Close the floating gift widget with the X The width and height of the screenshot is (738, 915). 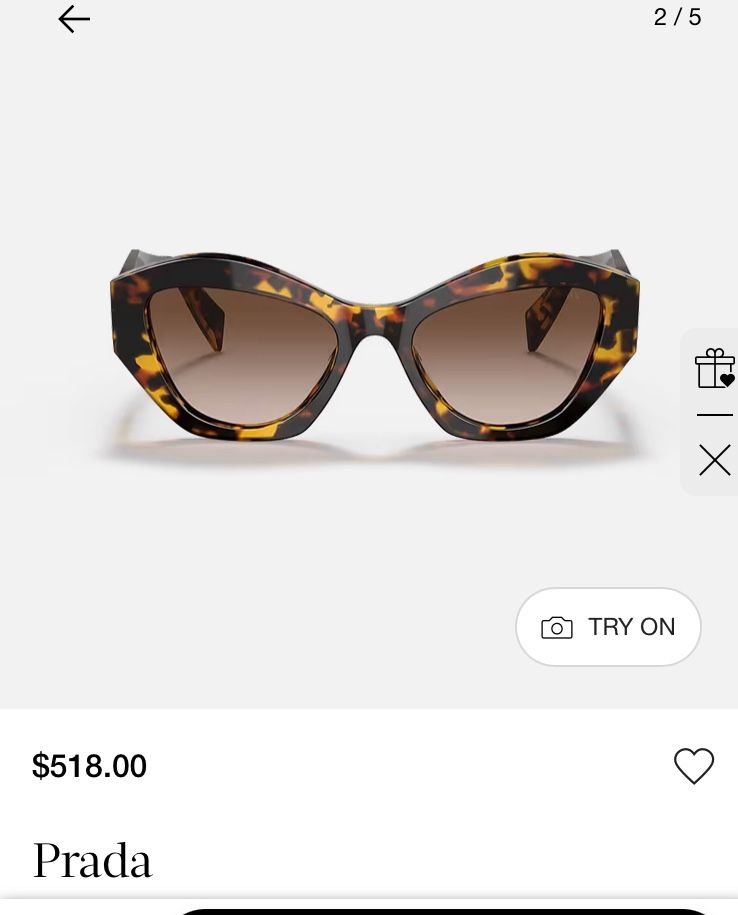pyautogui.click(x=714, y=460)
